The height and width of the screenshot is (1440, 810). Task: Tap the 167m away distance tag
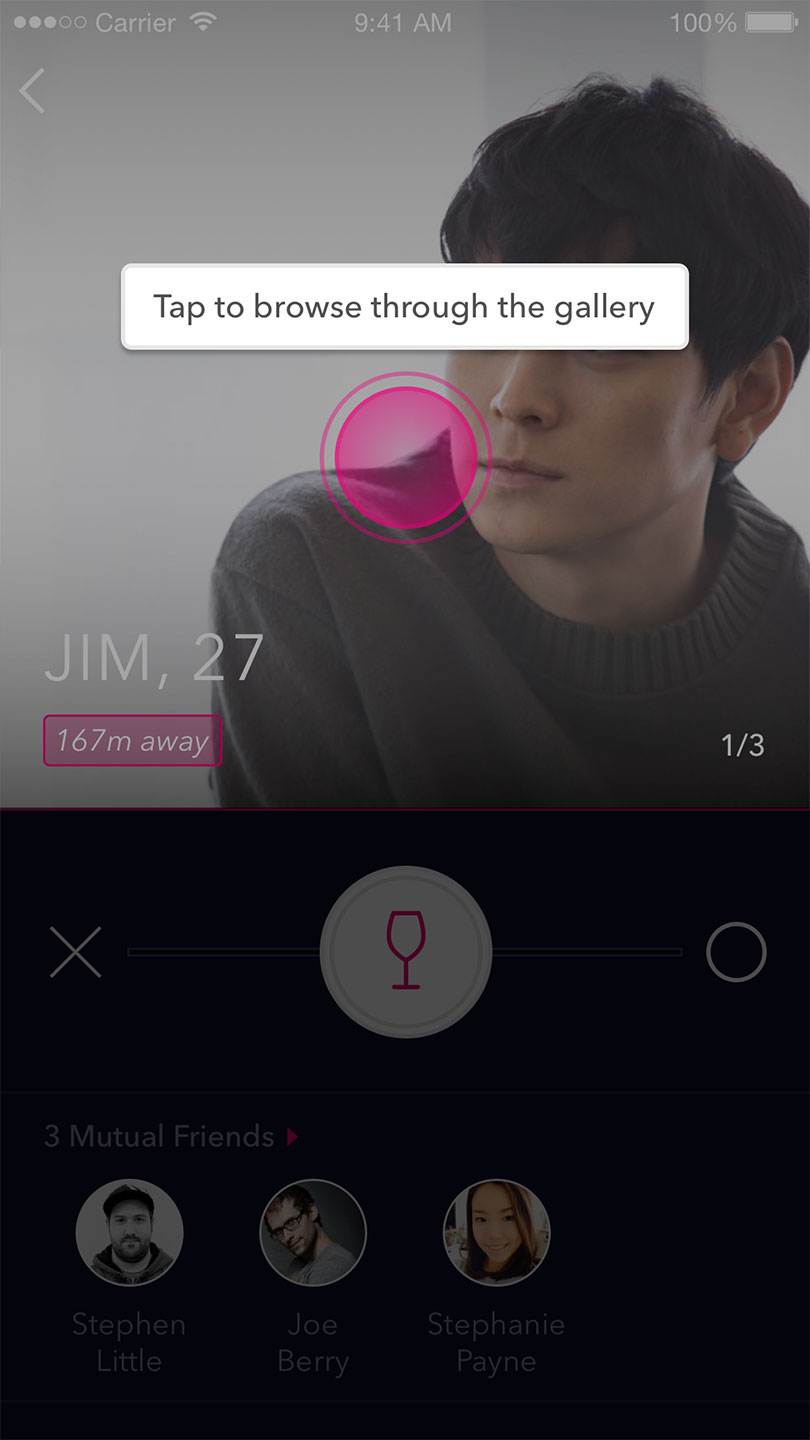(x=132, y=741)
